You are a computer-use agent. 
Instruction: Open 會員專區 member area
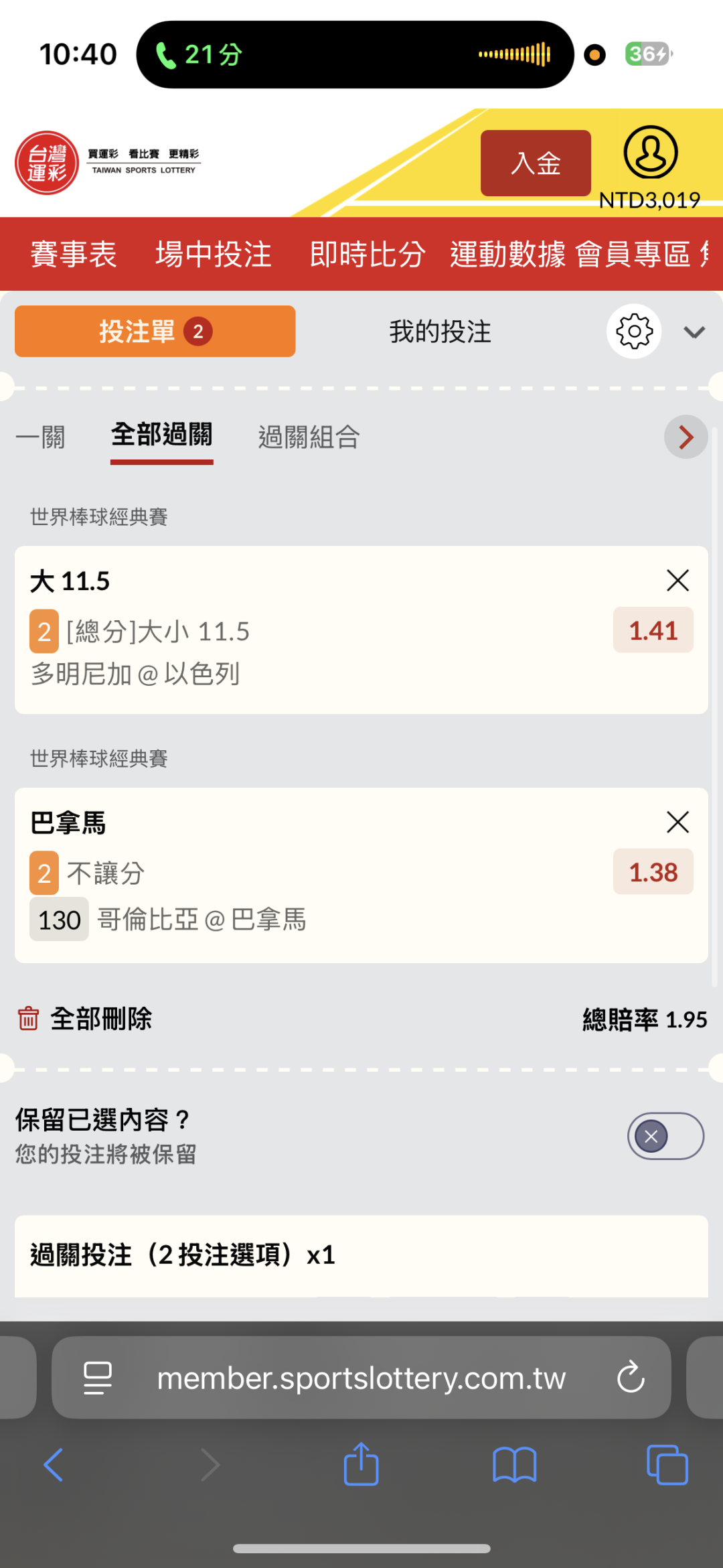[633, 255]
